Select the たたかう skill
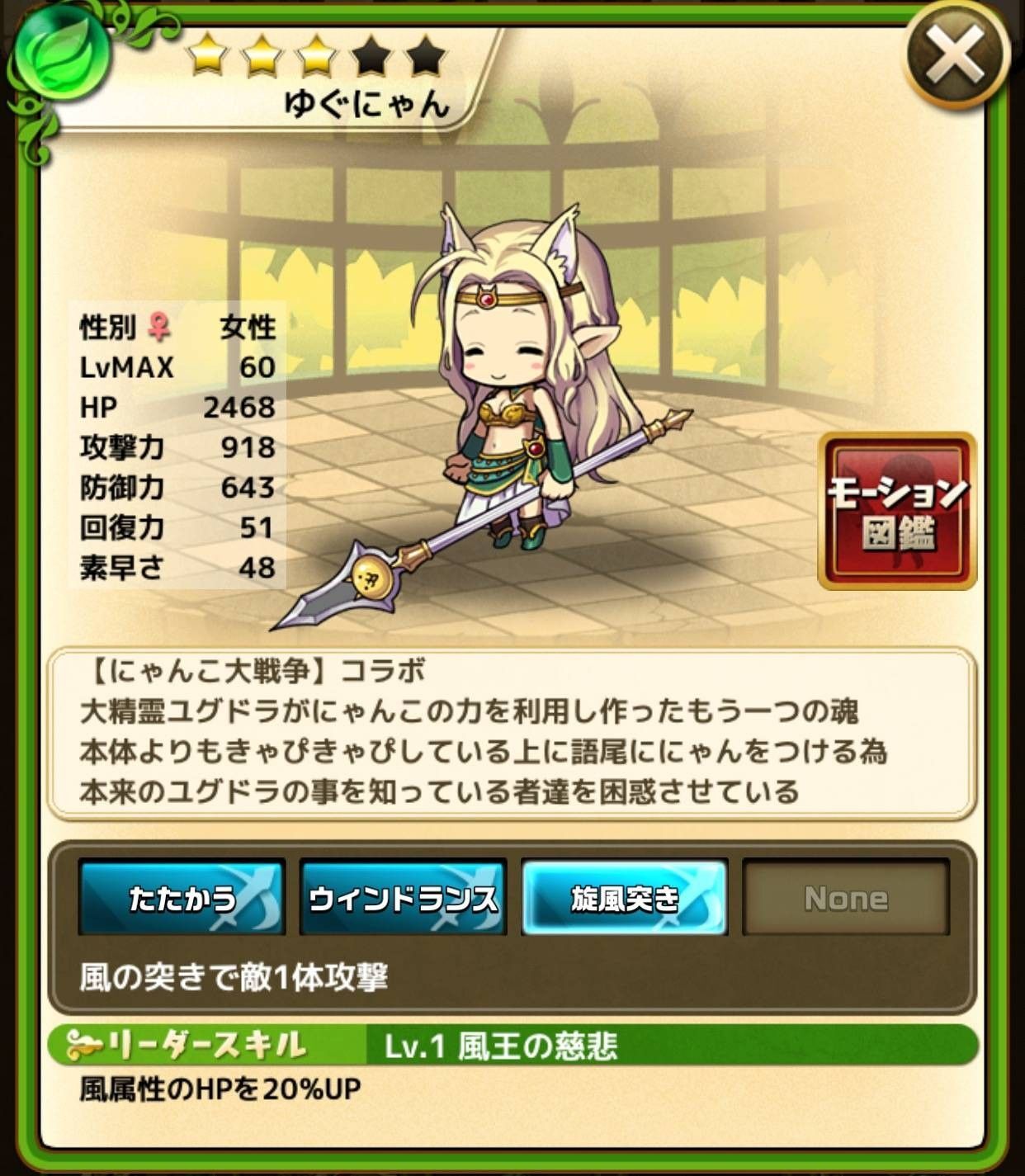Image resolution: width=1025 pixels, height=1176 pixels. [182, 897]
